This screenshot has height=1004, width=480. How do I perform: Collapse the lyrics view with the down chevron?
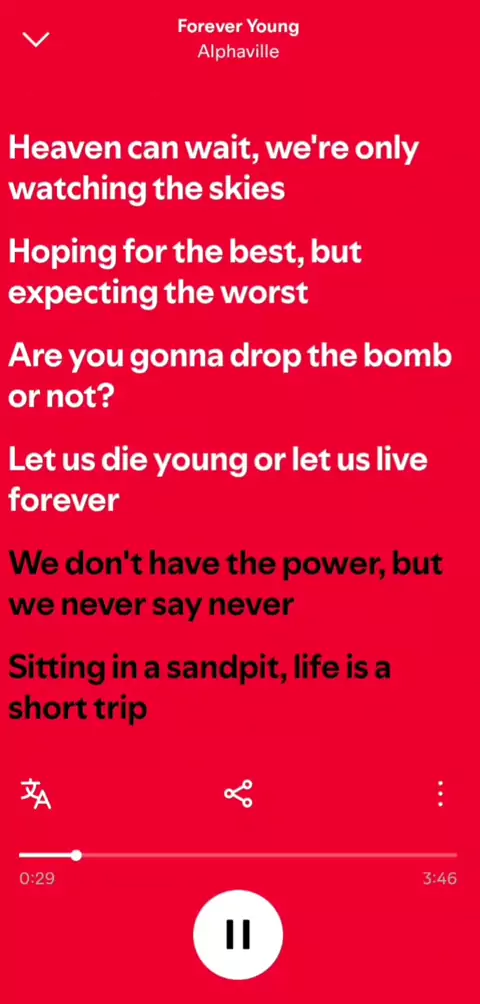point(36,40)
